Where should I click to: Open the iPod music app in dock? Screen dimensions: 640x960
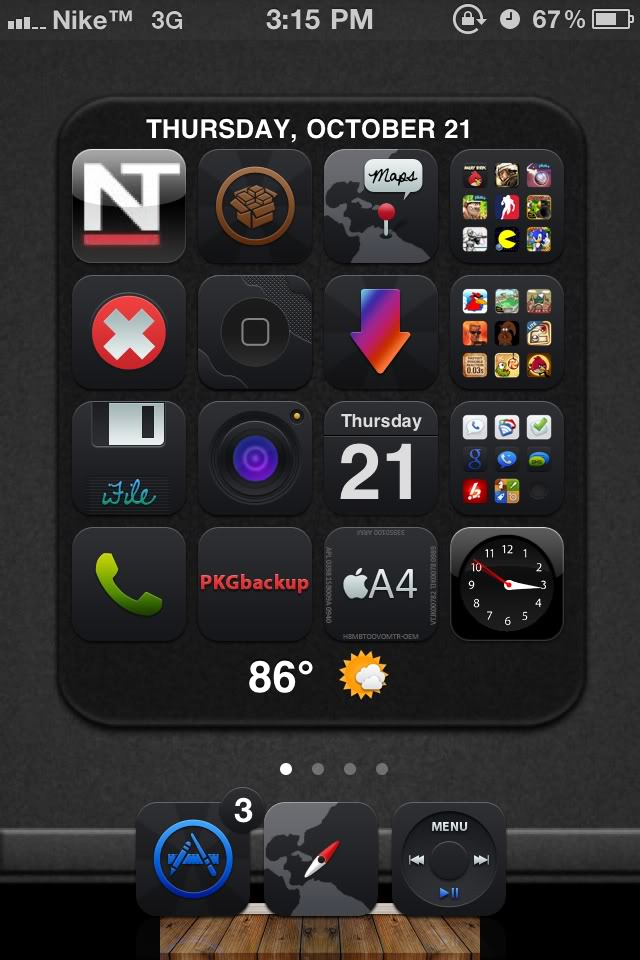click(449, 858)
